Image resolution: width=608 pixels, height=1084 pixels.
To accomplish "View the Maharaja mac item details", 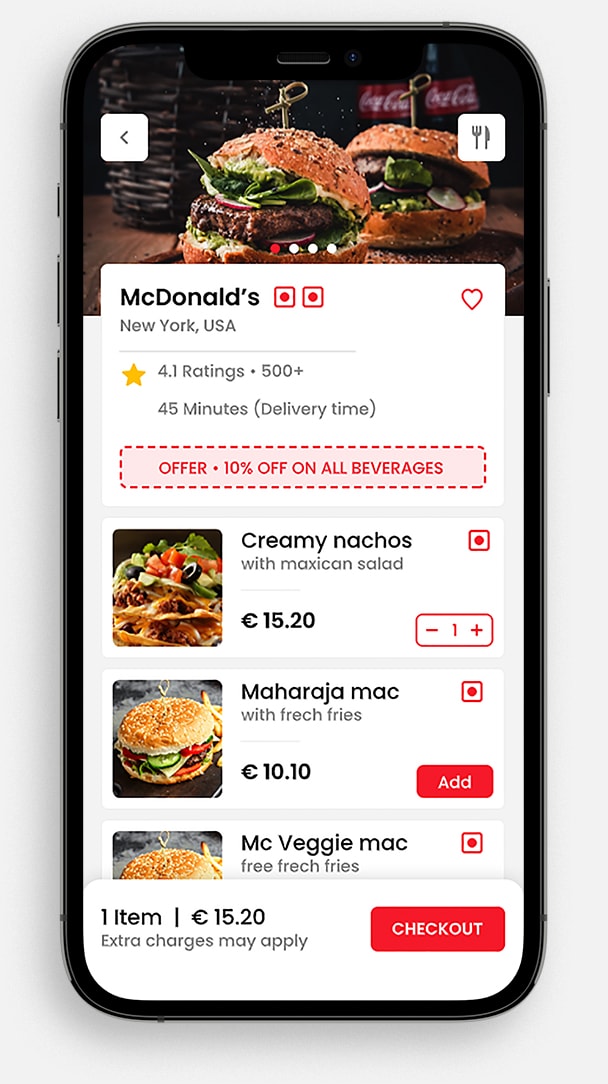I will [x=302, y=739].
